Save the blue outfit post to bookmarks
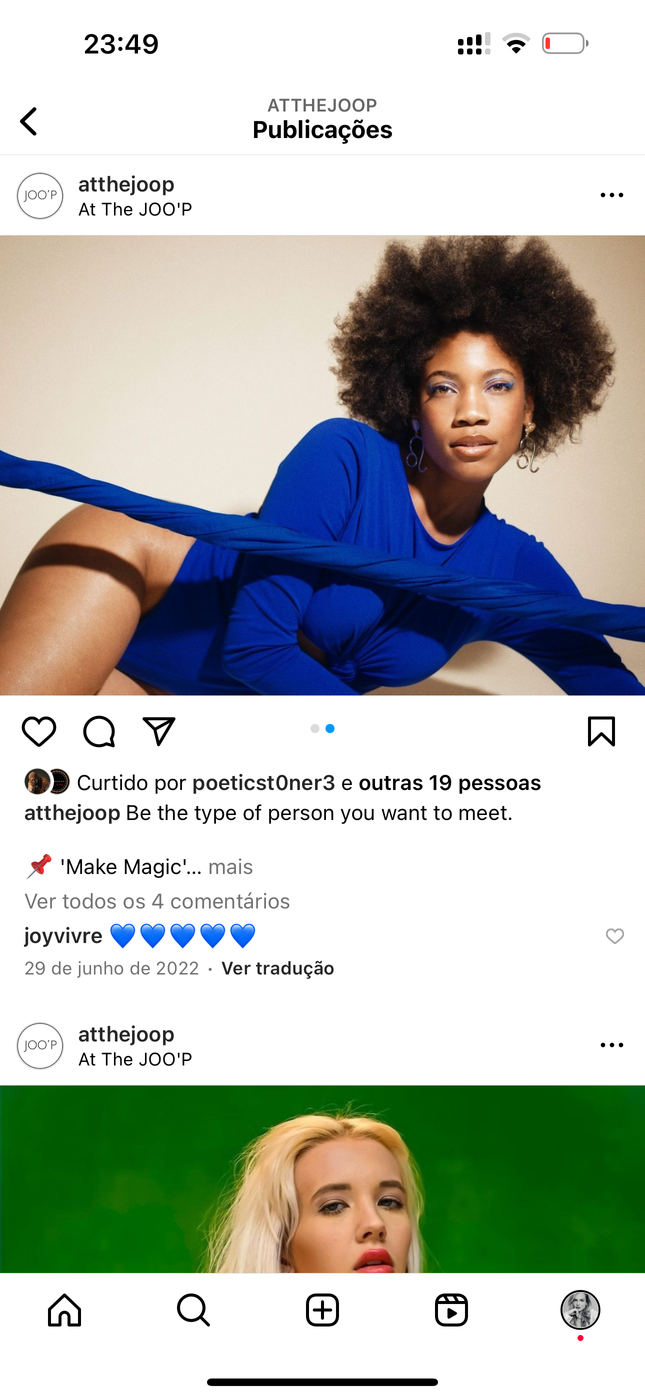645x1398 pixels. pyautogui.click(x=601, y=732)
